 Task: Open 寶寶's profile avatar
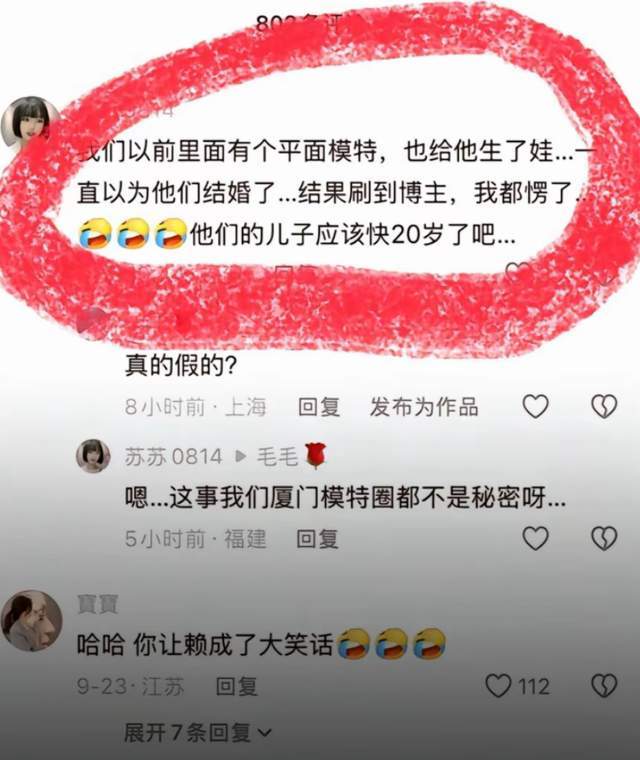32,620
